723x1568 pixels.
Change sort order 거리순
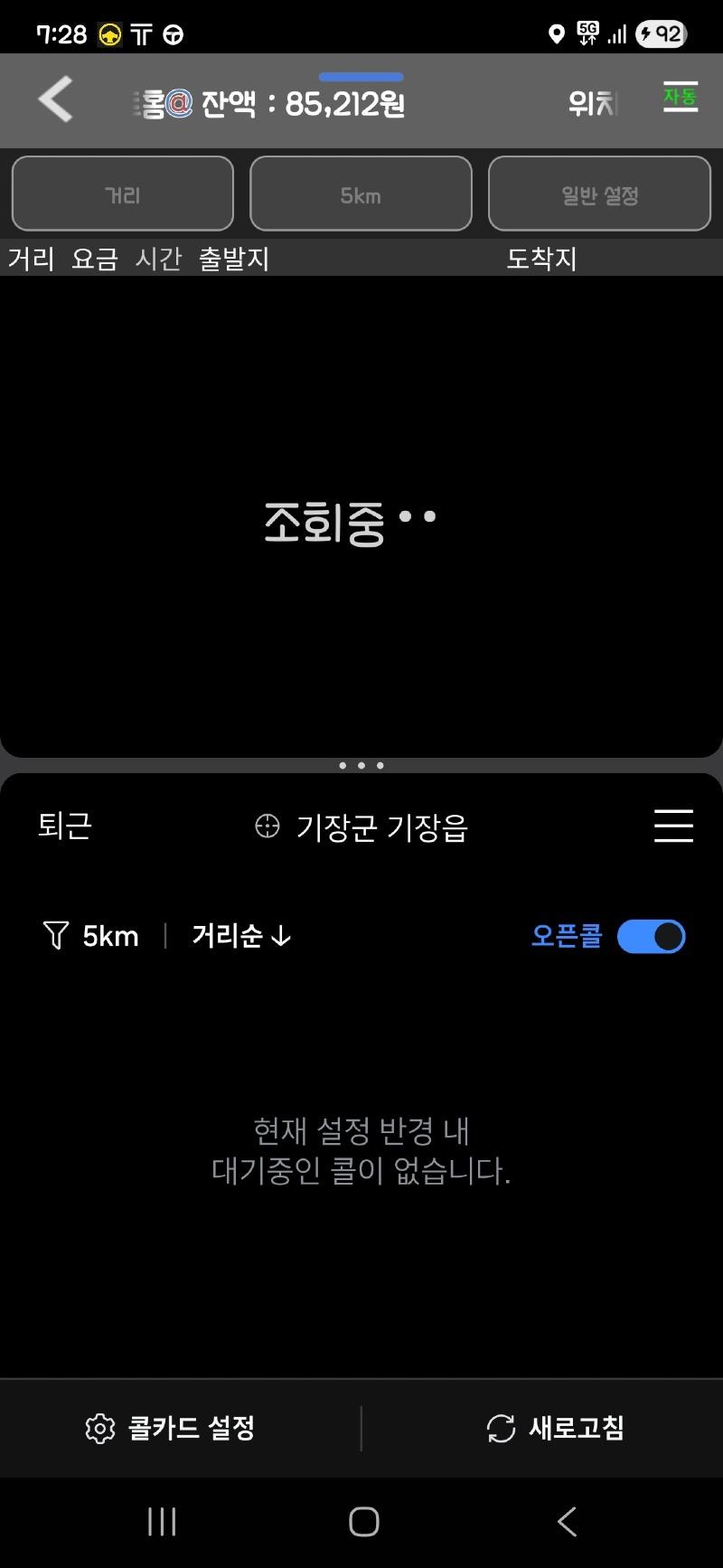click(x=241, y=936)
